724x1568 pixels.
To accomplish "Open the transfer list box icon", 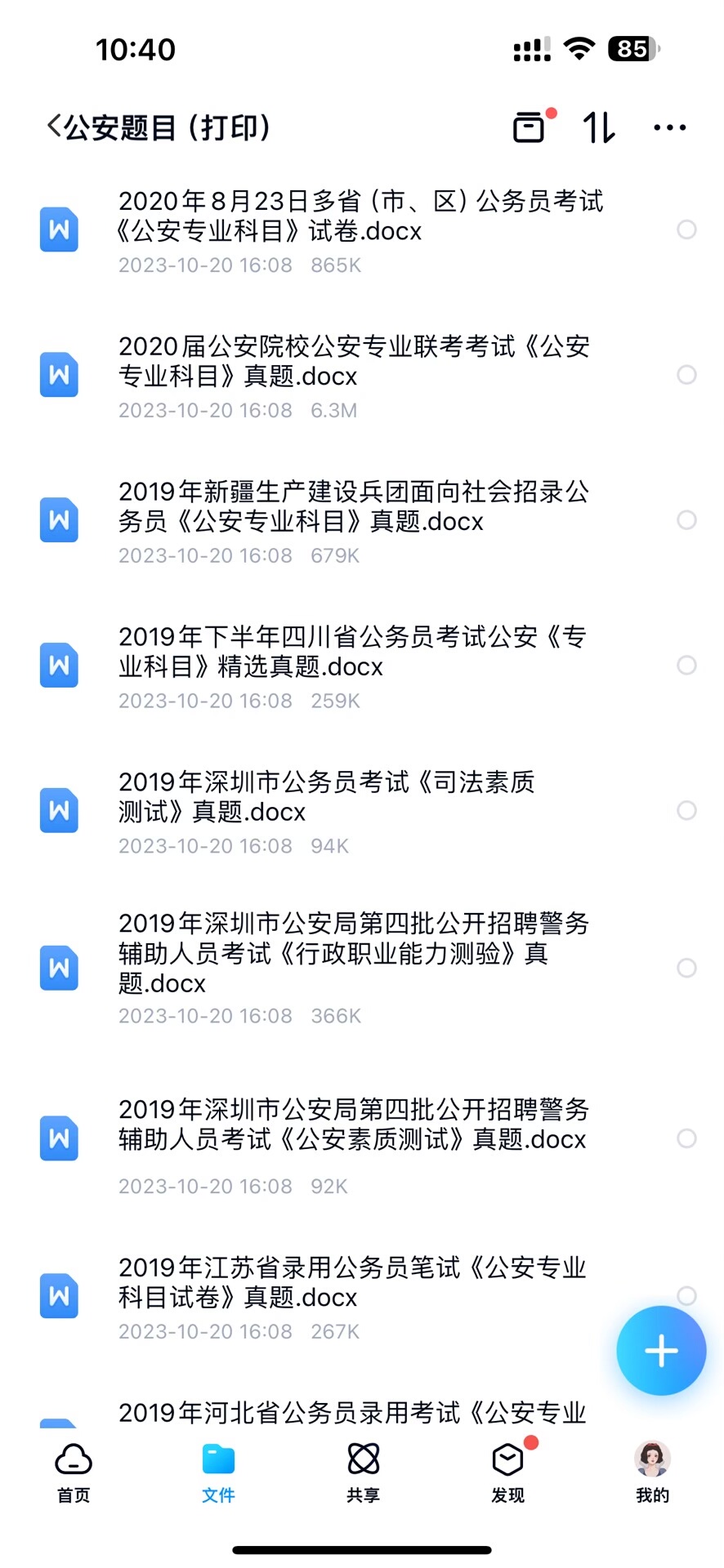I will (x=529, y=127).
